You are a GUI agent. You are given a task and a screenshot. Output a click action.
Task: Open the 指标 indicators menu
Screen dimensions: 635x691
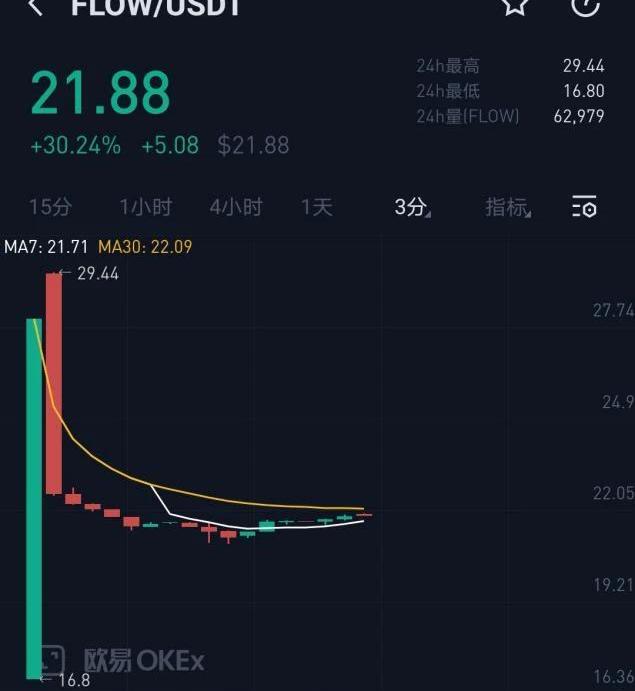(x=507, y=207)
